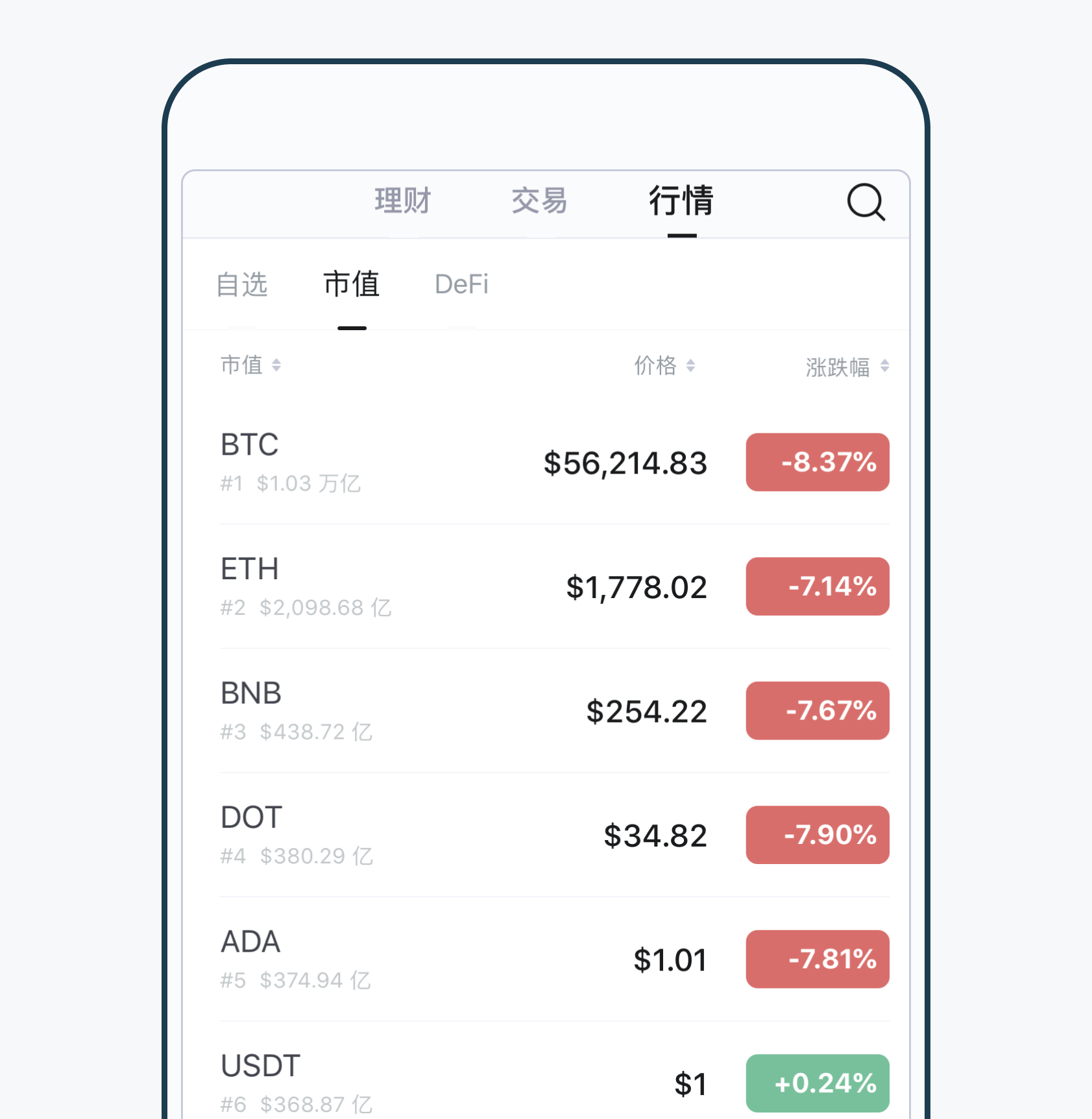1092x1119 pixels.
Task: Switch to the DeFi sub-tab
Action: point(461,285)
